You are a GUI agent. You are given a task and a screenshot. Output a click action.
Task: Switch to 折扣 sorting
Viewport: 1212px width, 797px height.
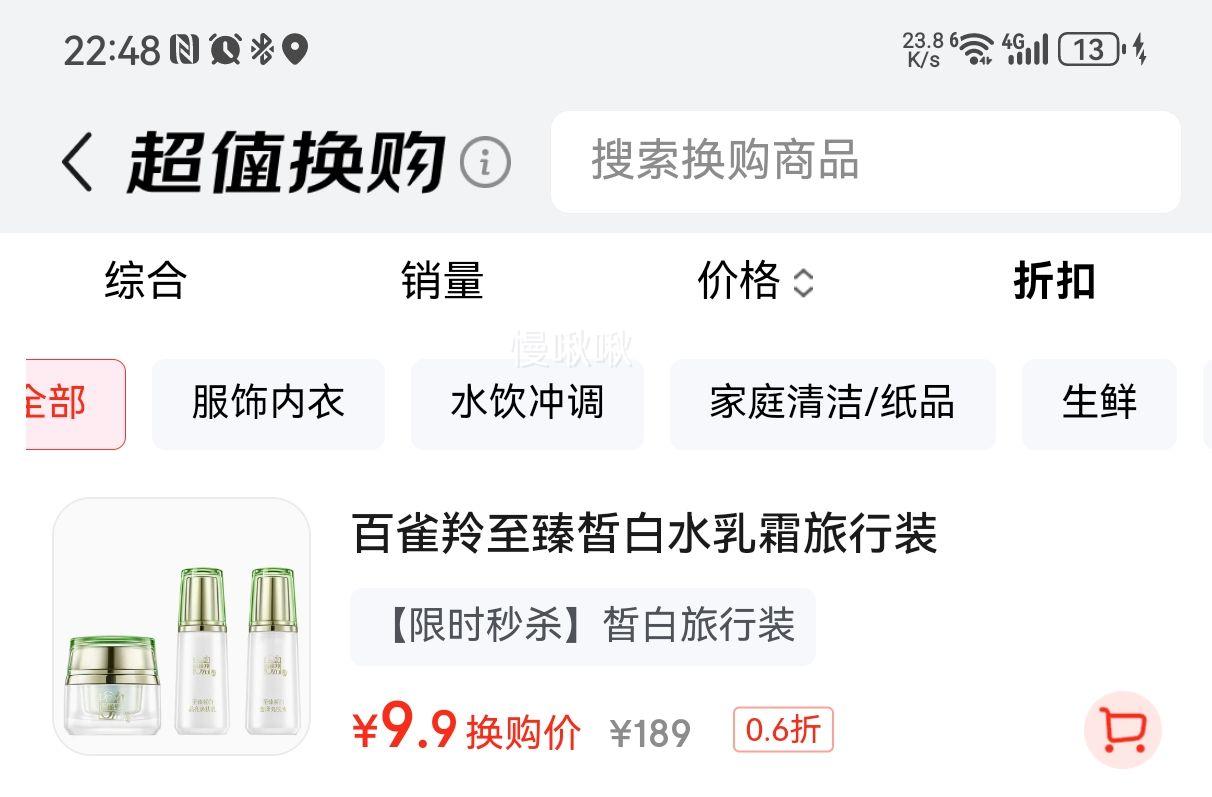pos(1054,282)
